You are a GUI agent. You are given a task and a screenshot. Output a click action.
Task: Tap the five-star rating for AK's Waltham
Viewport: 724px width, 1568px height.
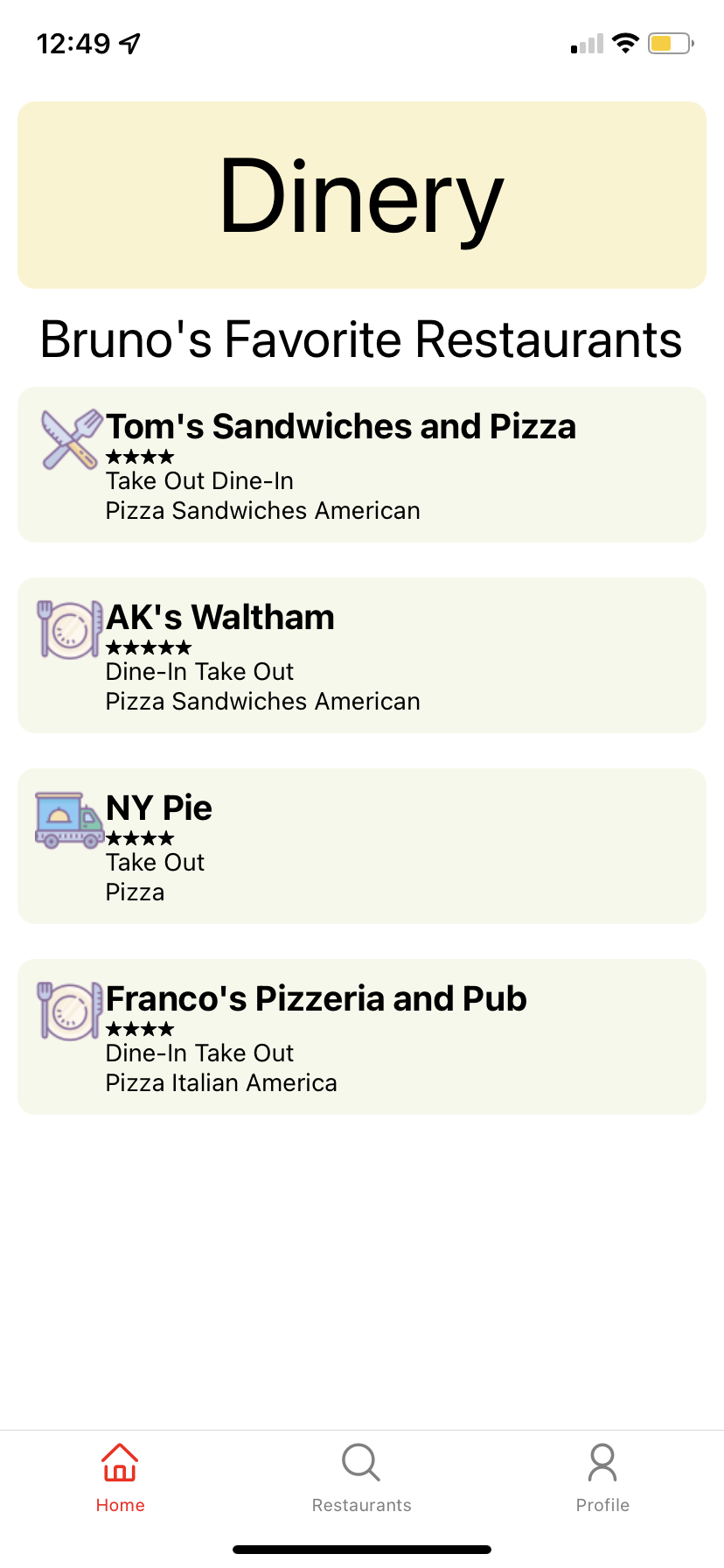(149, 647)
